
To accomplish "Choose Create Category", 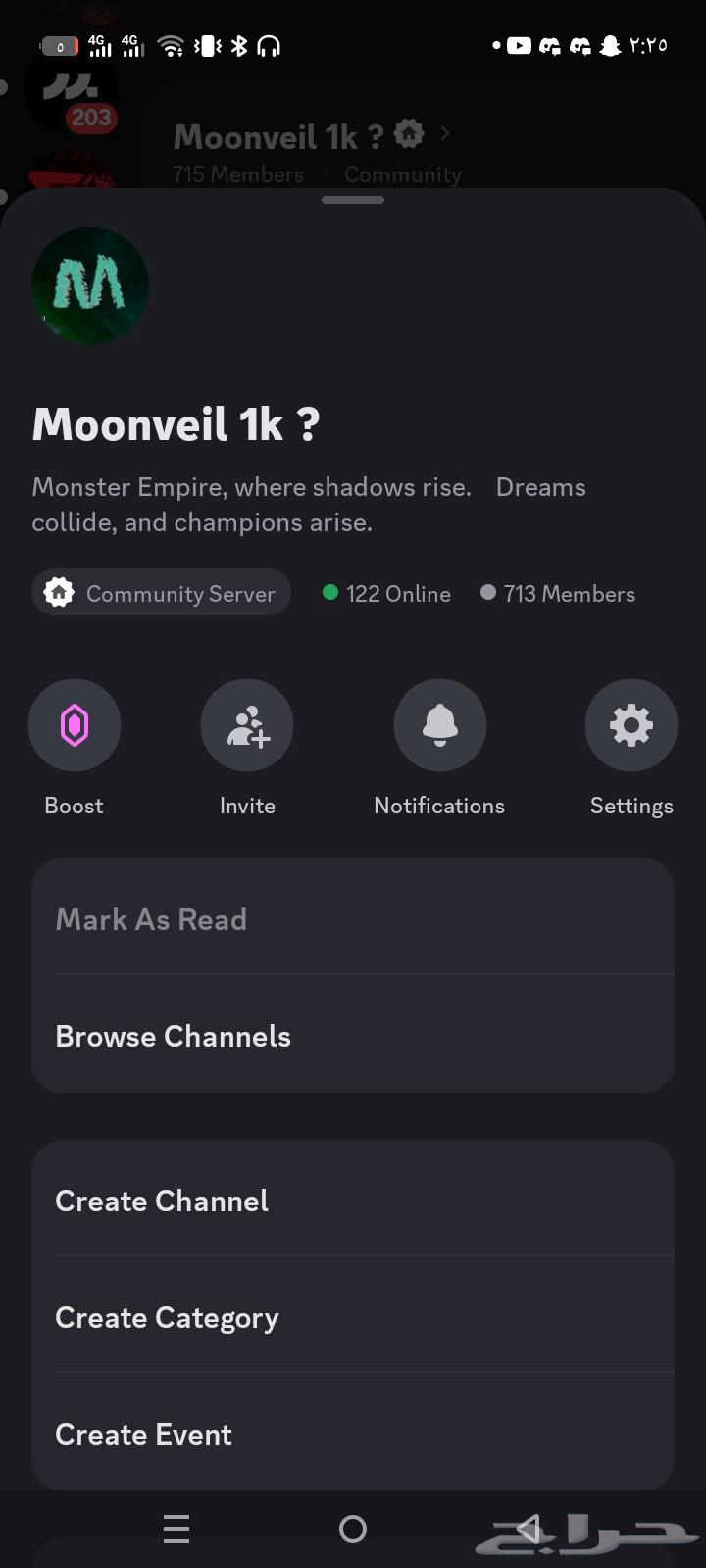I will (167, 1317).
